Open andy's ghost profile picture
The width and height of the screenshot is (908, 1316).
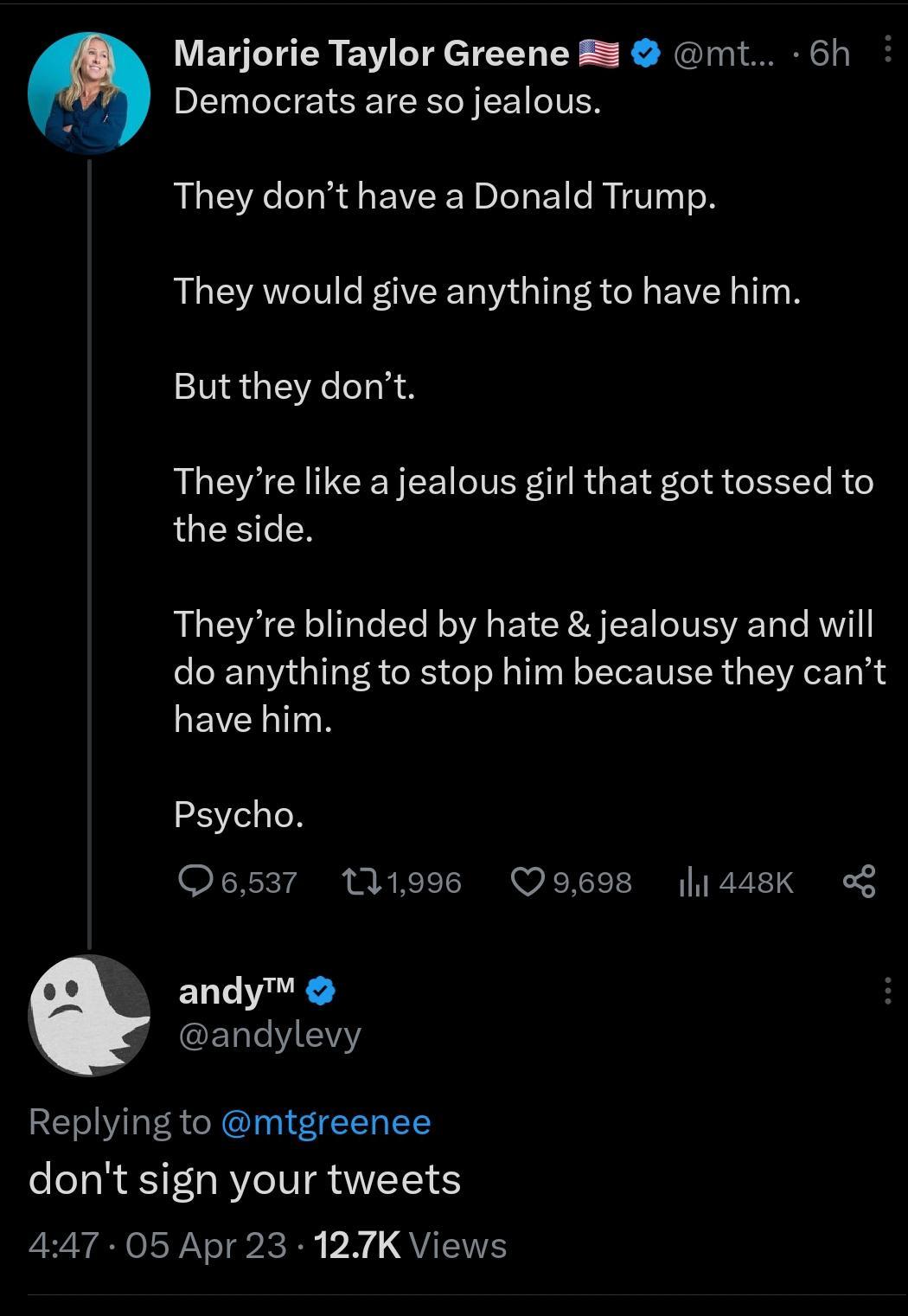(89, 1016)
